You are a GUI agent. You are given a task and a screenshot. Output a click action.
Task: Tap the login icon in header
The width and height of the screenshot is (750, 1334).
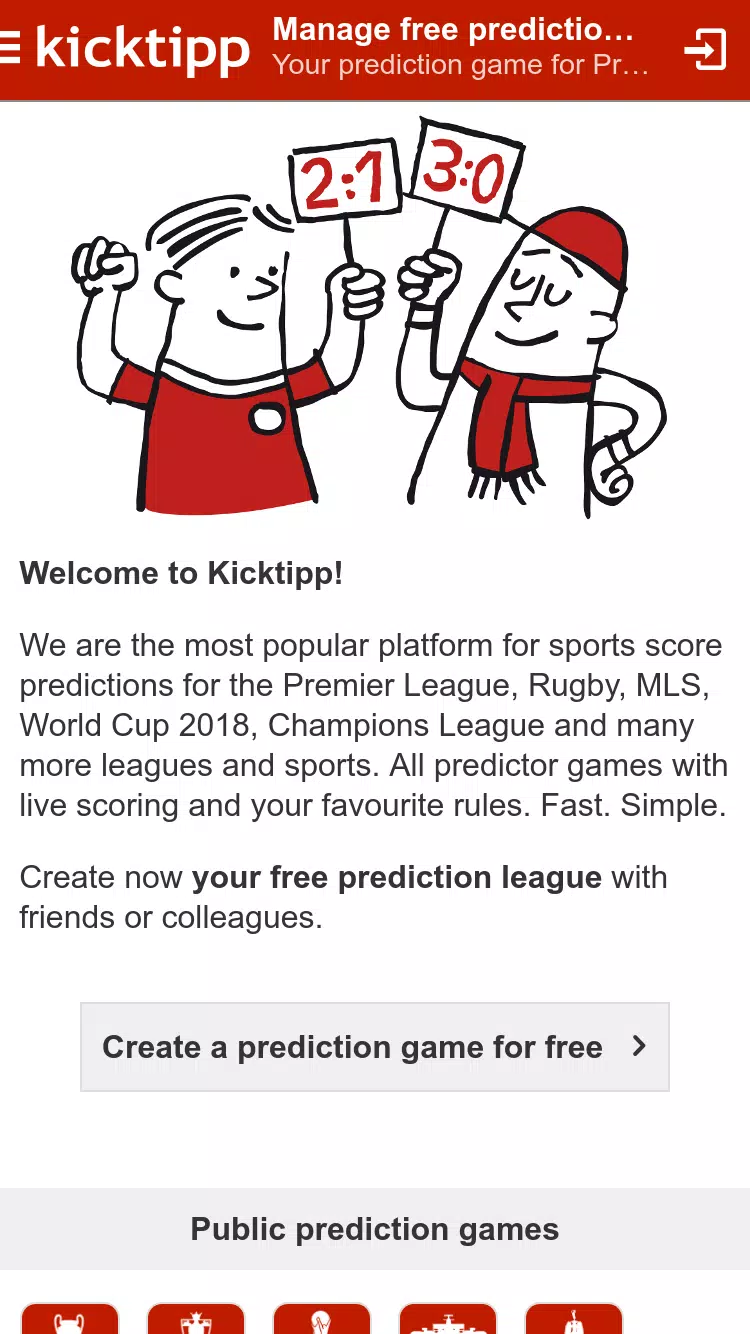(x=705, y=49)
